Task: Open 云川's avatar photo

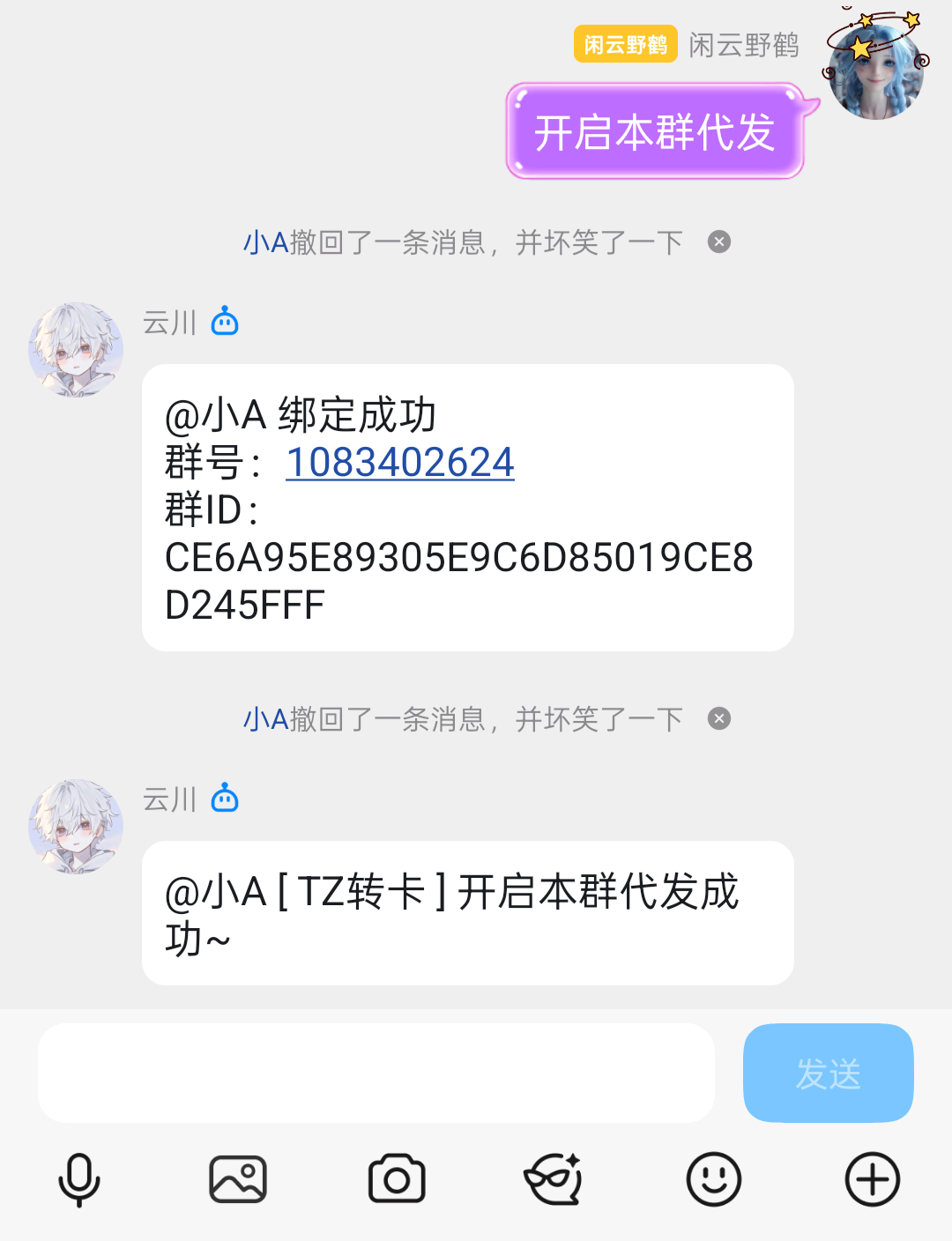Action: [76, 349]
